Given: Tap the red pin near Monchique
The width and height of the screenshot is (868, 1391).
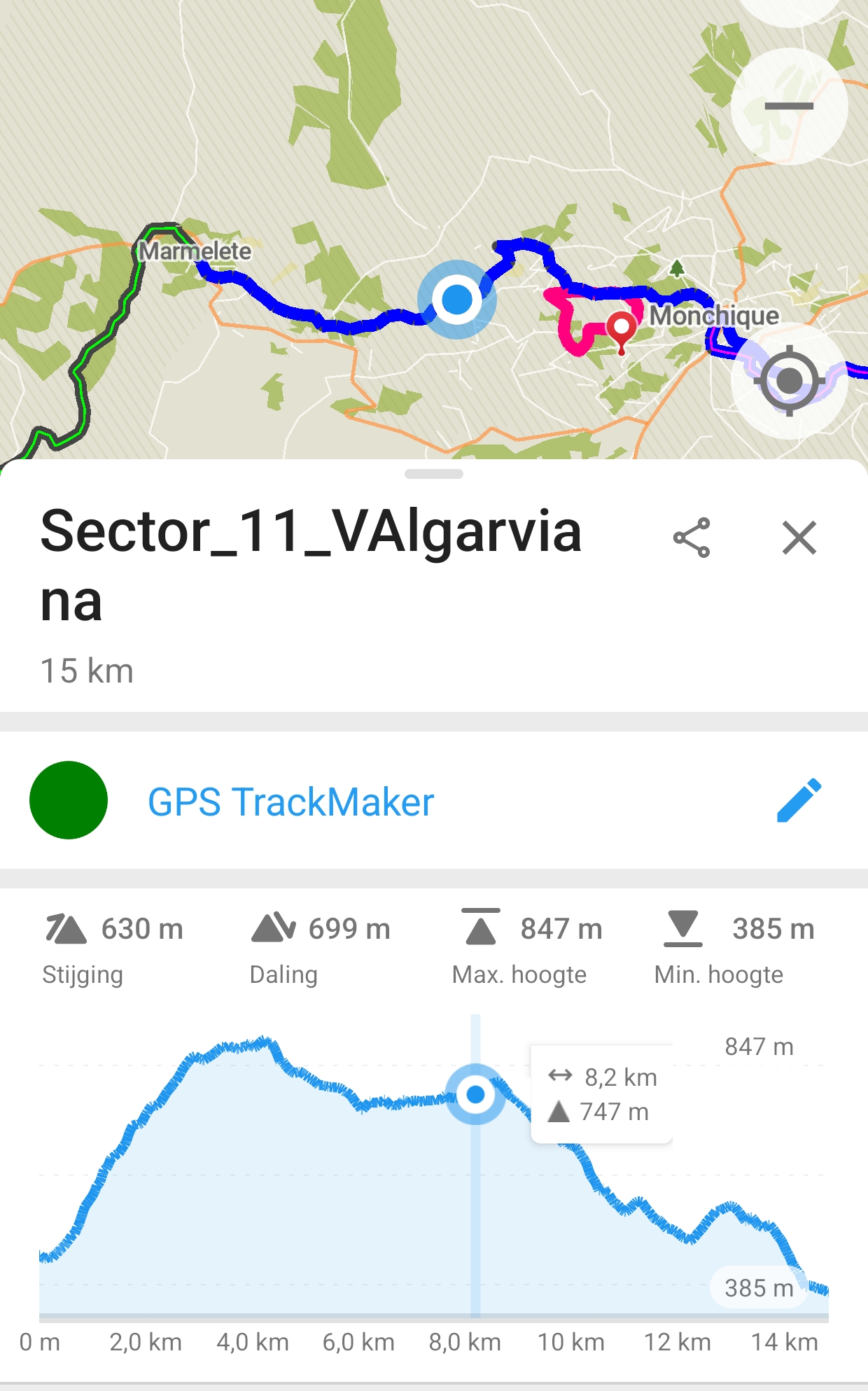Looking at the screenshot, I should point(621,329).
